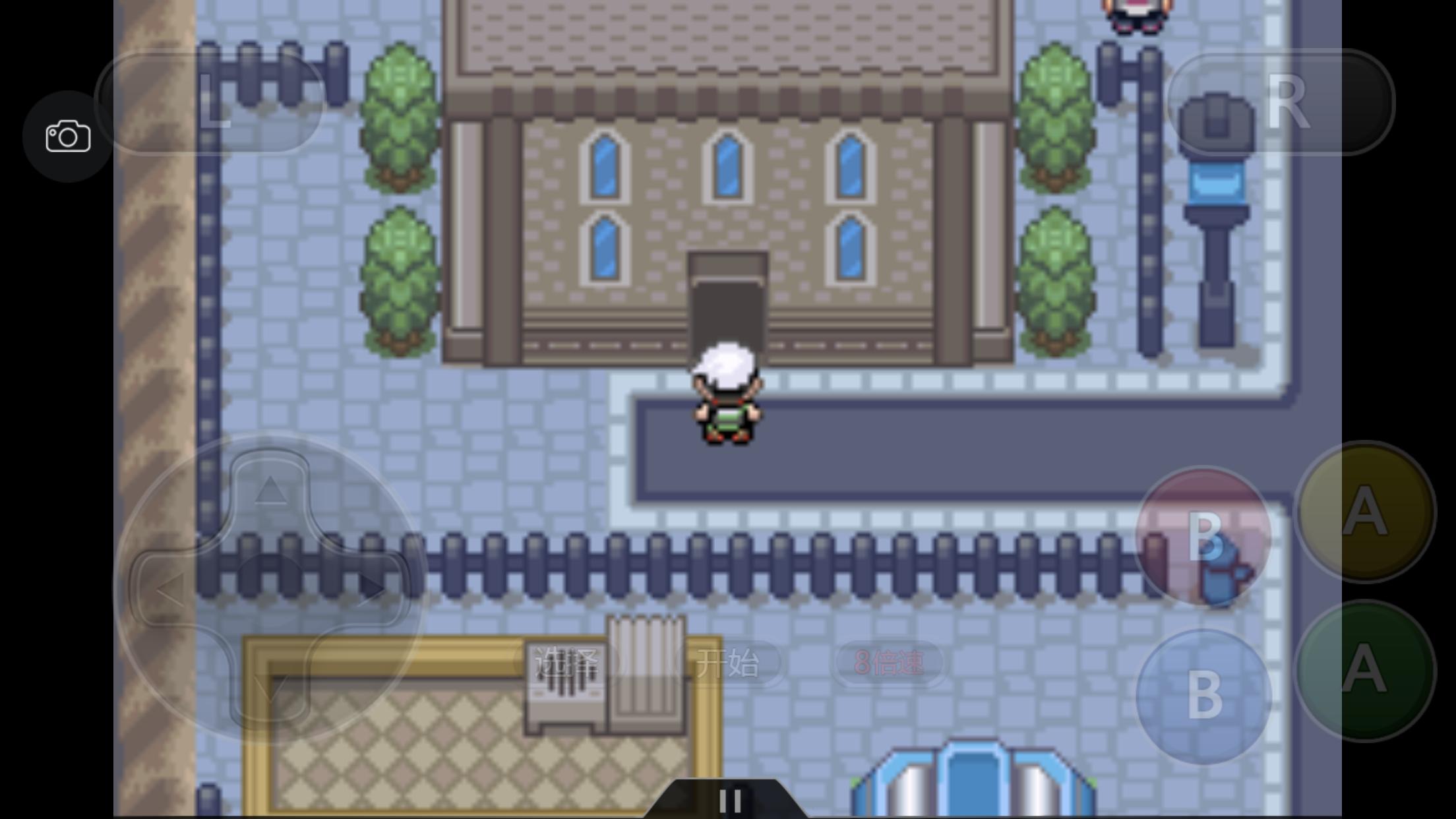This screenshot has width=1456, height=819.
Task: Tap the L shoulder button
Action: pos(211,102)
